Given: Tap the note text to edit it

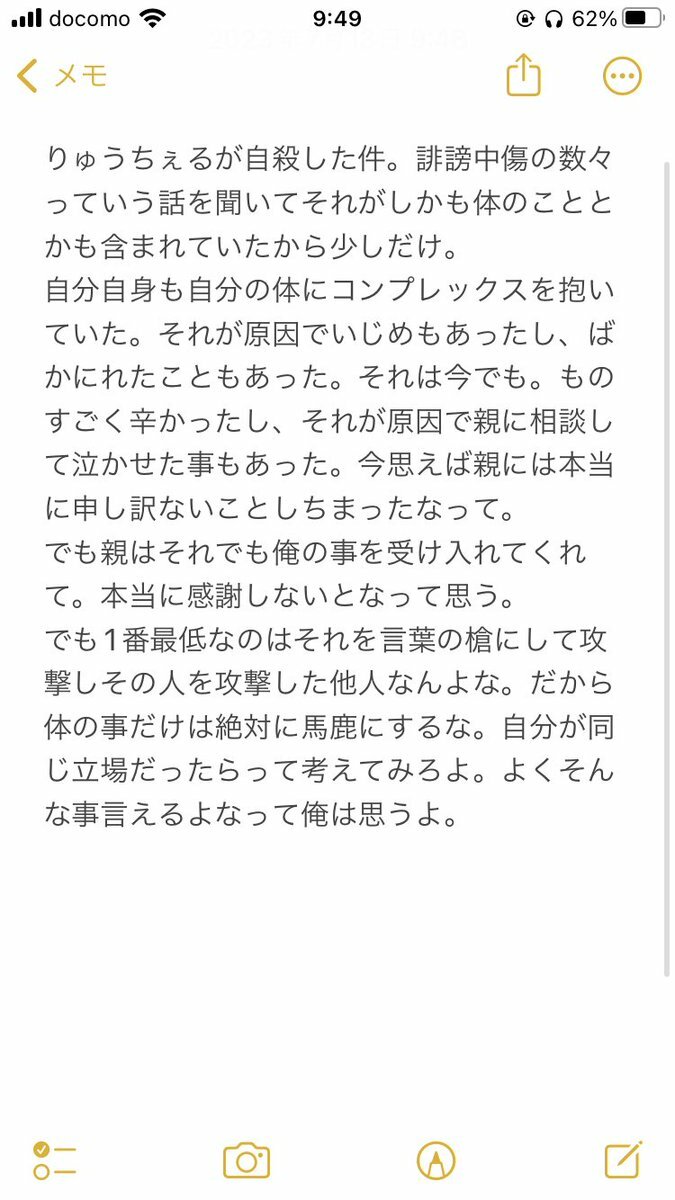Looking at the screenshot, I should point(331,487).
